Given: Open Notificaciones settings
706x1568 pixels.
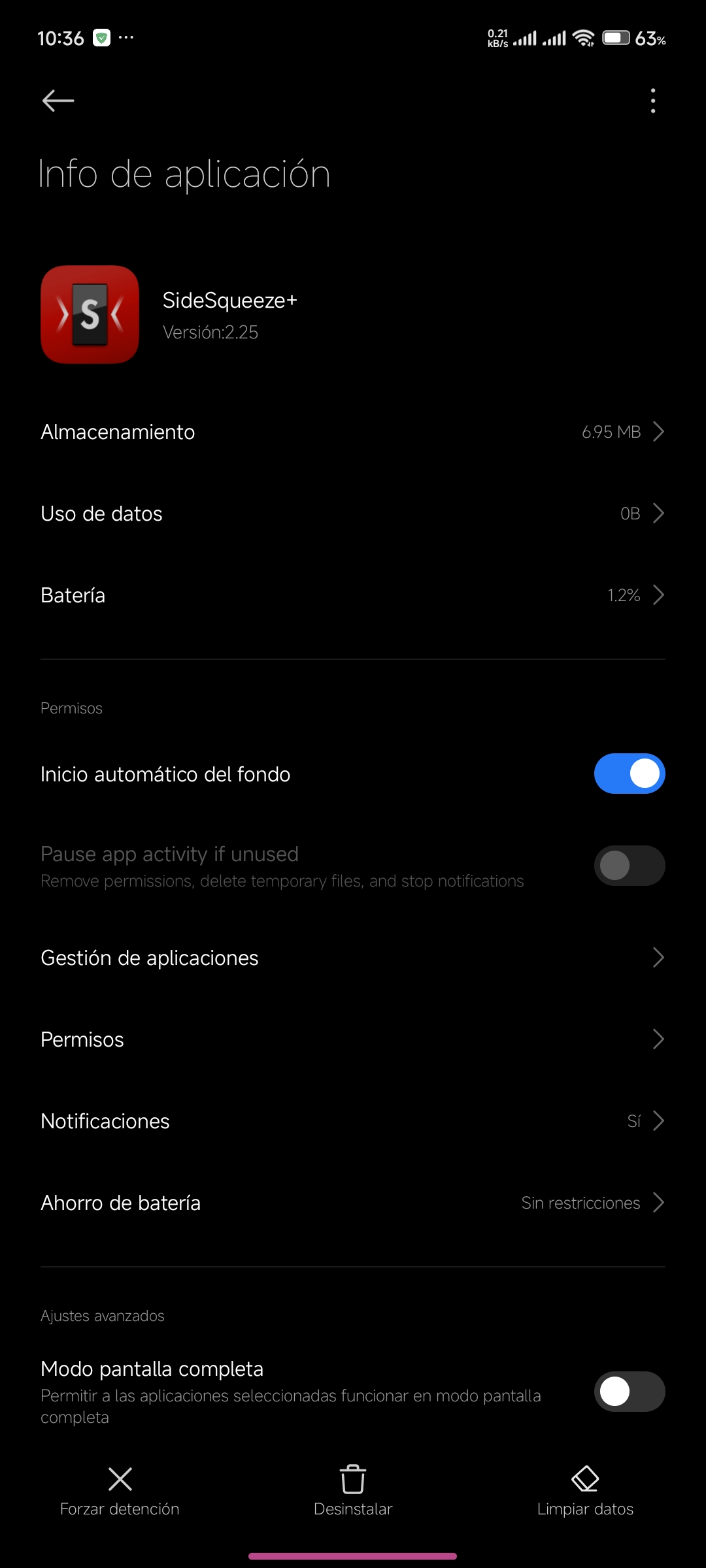Looking at the screenshot, I should (353, 1121).
